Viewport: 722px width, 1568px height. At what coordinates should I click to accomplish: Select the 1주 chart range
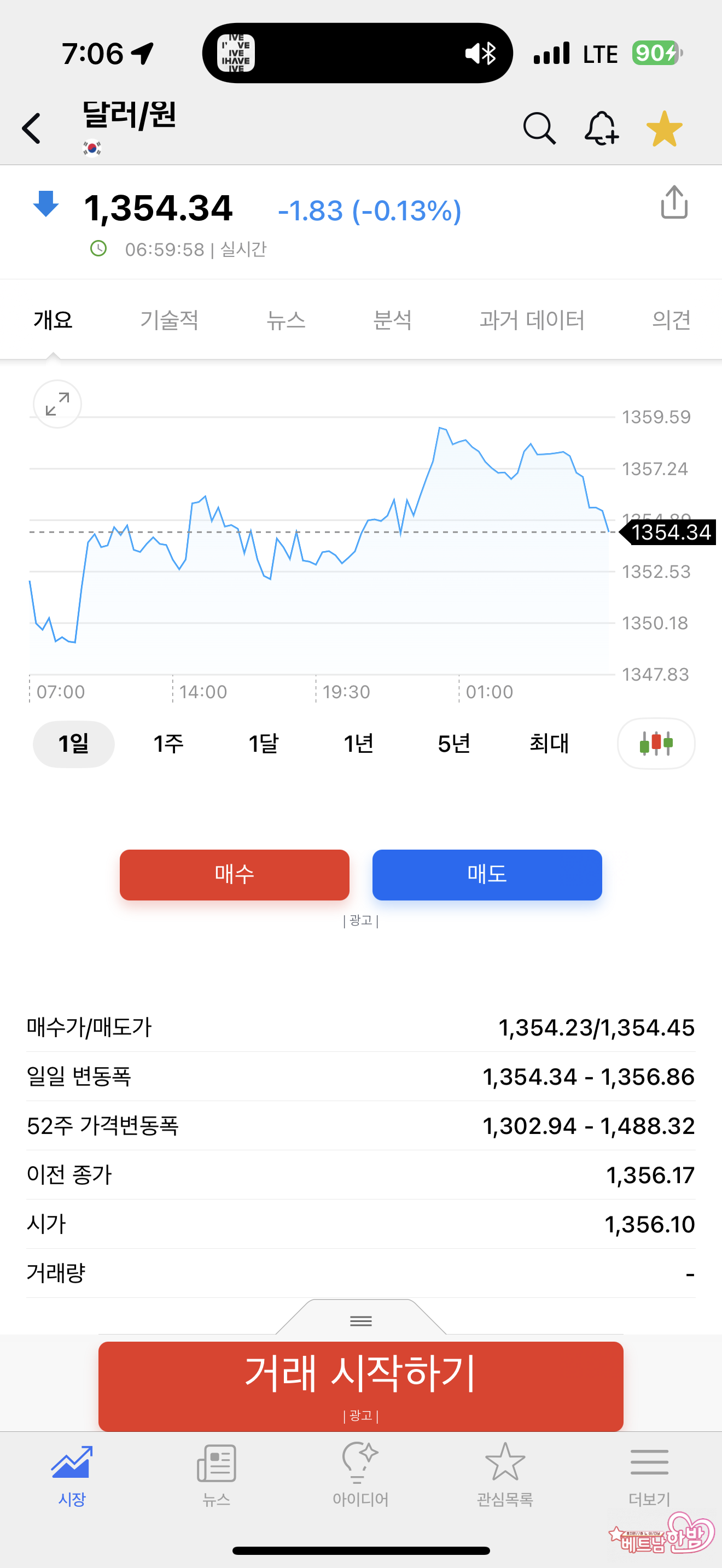[x=168, y=743]
